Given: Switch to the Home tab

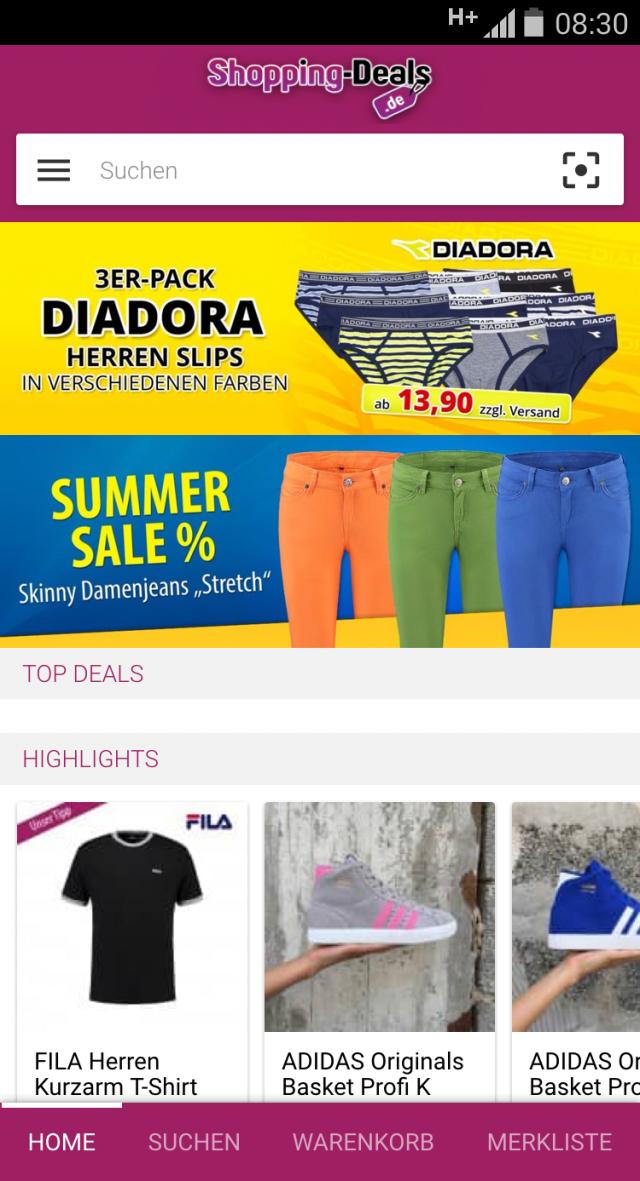Looking at the screenshot, I should (x=62, y=1142).
